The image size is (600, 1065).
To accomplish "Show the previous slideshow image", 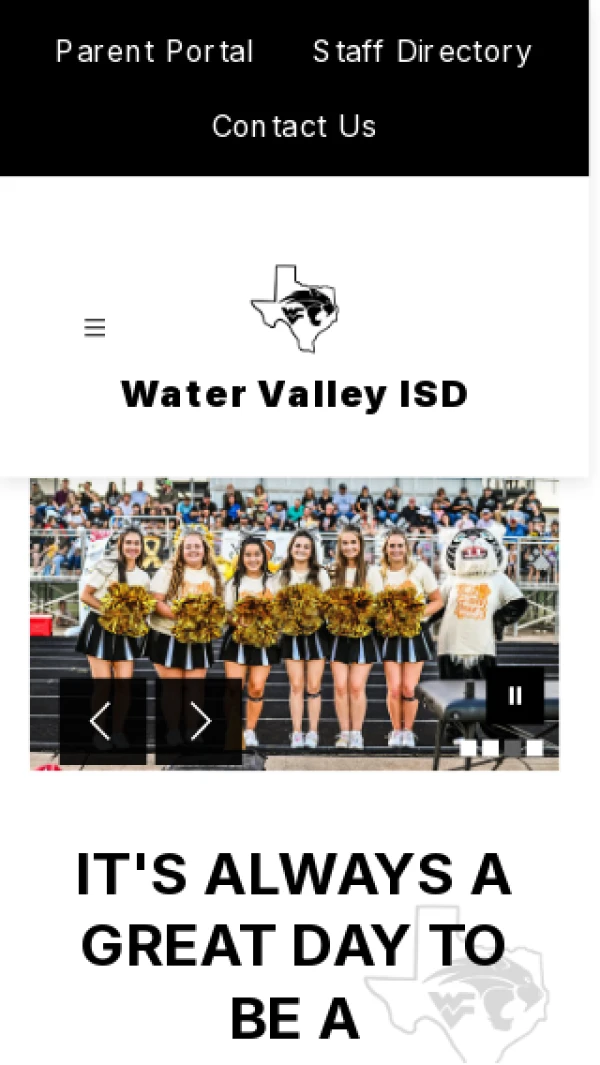I will [101, 721].
